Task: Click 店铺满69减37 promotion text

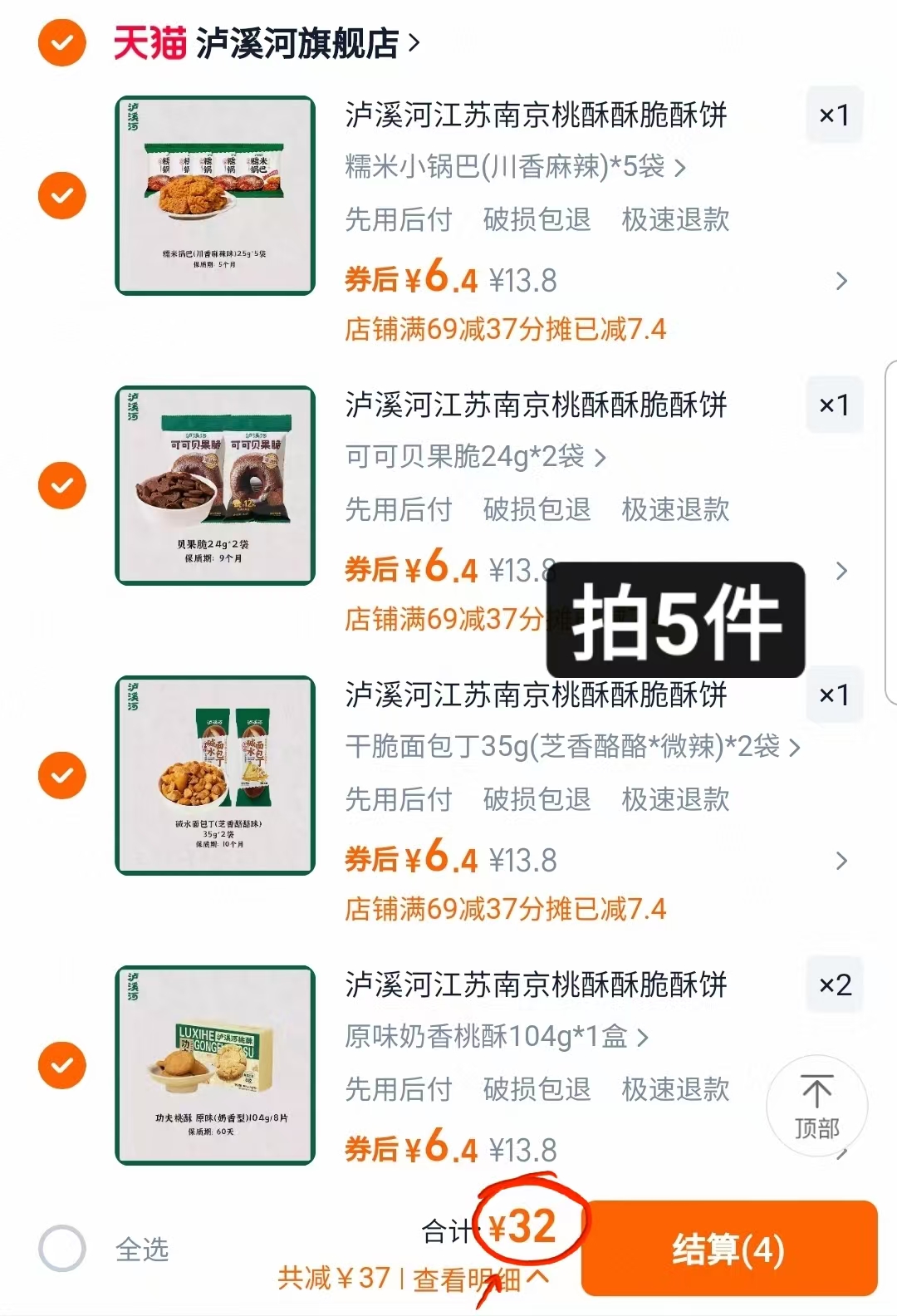Action: pyautogui.click(x=507, y=330)
